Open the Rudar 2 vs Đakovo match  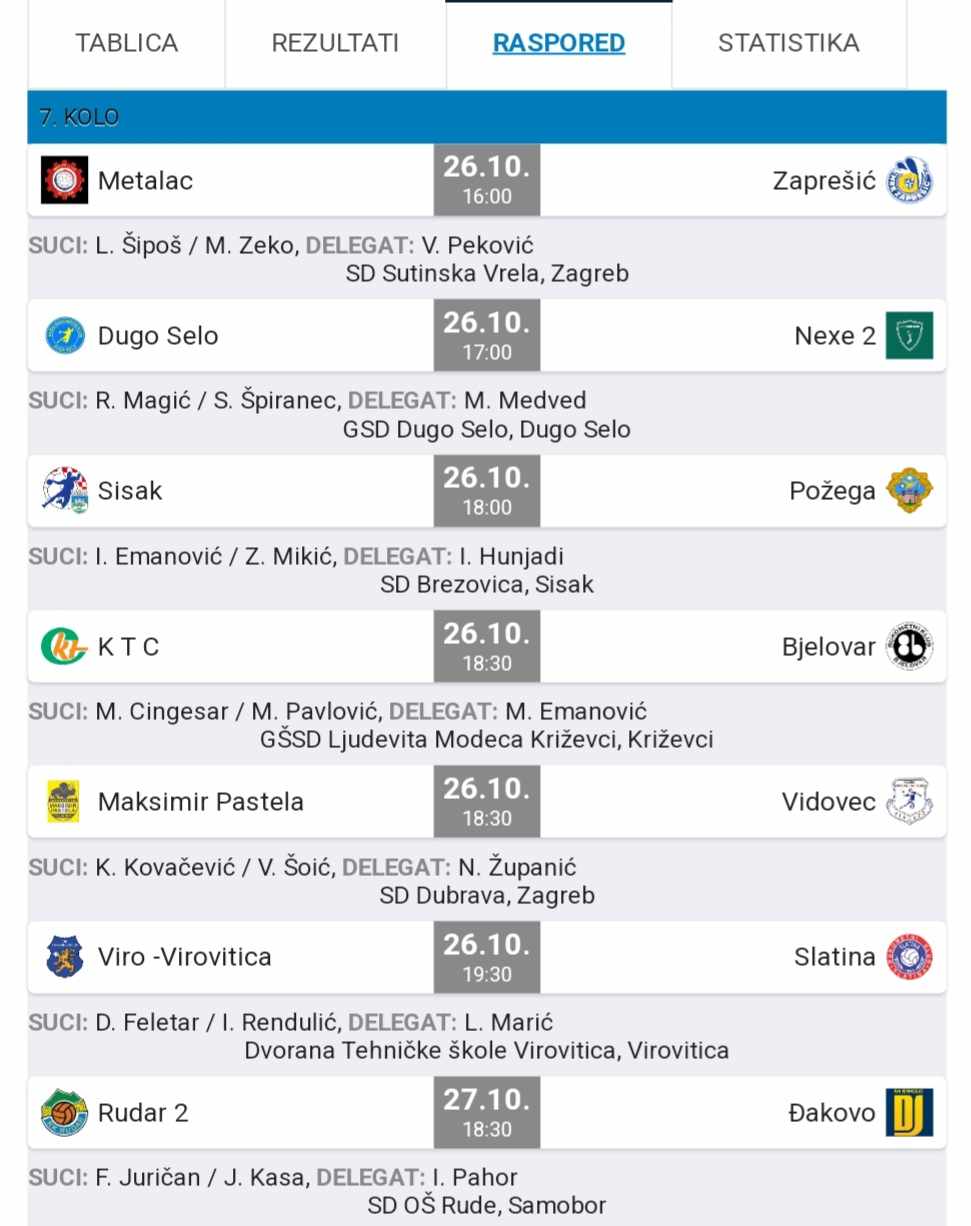[x=486, y=1112]
